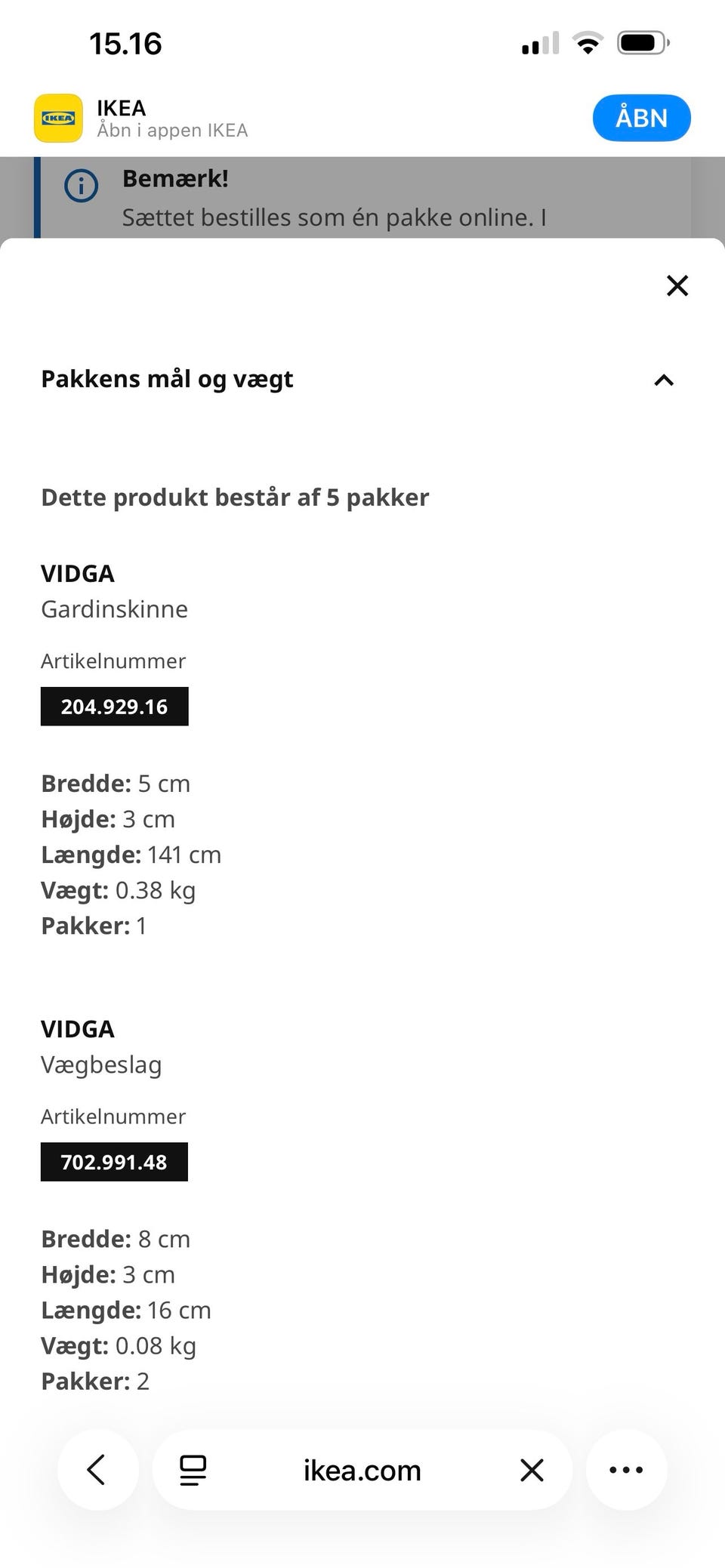Tap the ikea.com address bar

pos(361,1470)
